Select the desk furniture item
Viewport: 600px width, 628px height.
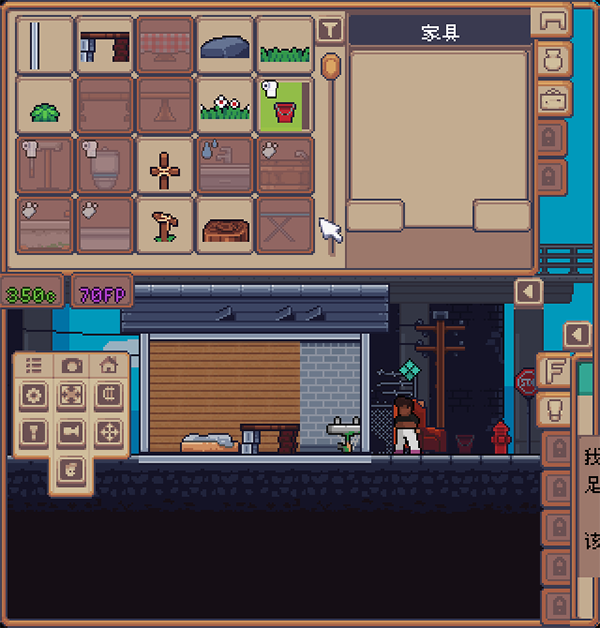click(x=104, y=45)
